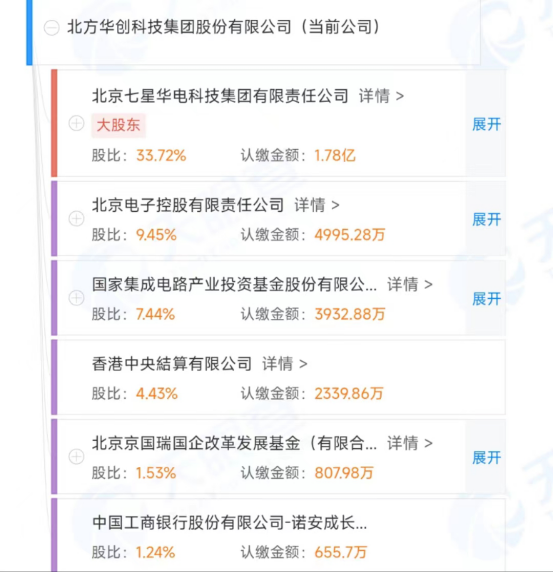Open 详情 for 北京七星华电科技集团有限责任公司
Viewport: 553px width, 572px height.
pyautogui.click(x=381, y=96)
